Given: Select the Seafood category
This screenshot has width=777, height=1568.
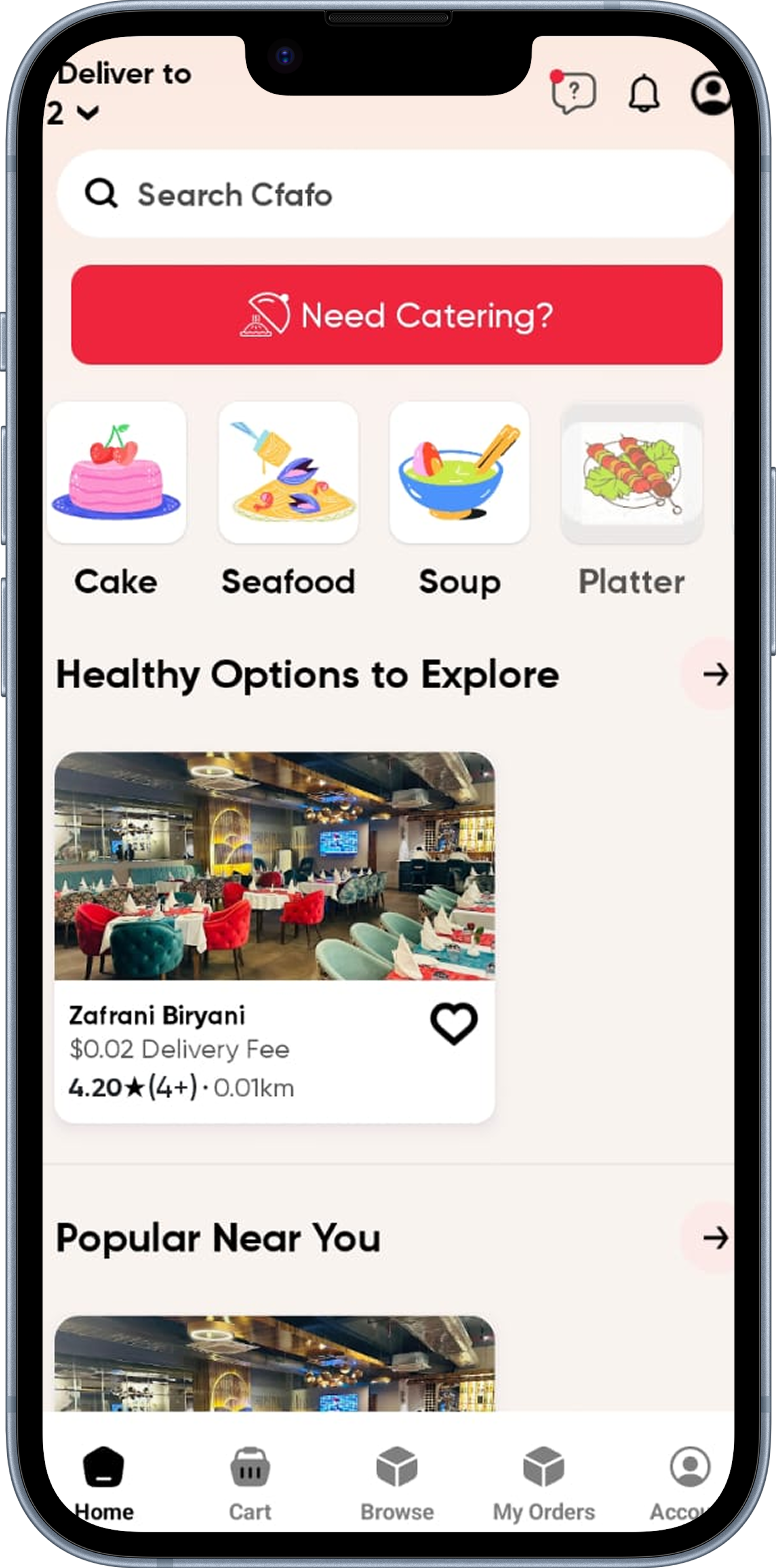Looking at the screenshot, I should (x=288, y=473).
